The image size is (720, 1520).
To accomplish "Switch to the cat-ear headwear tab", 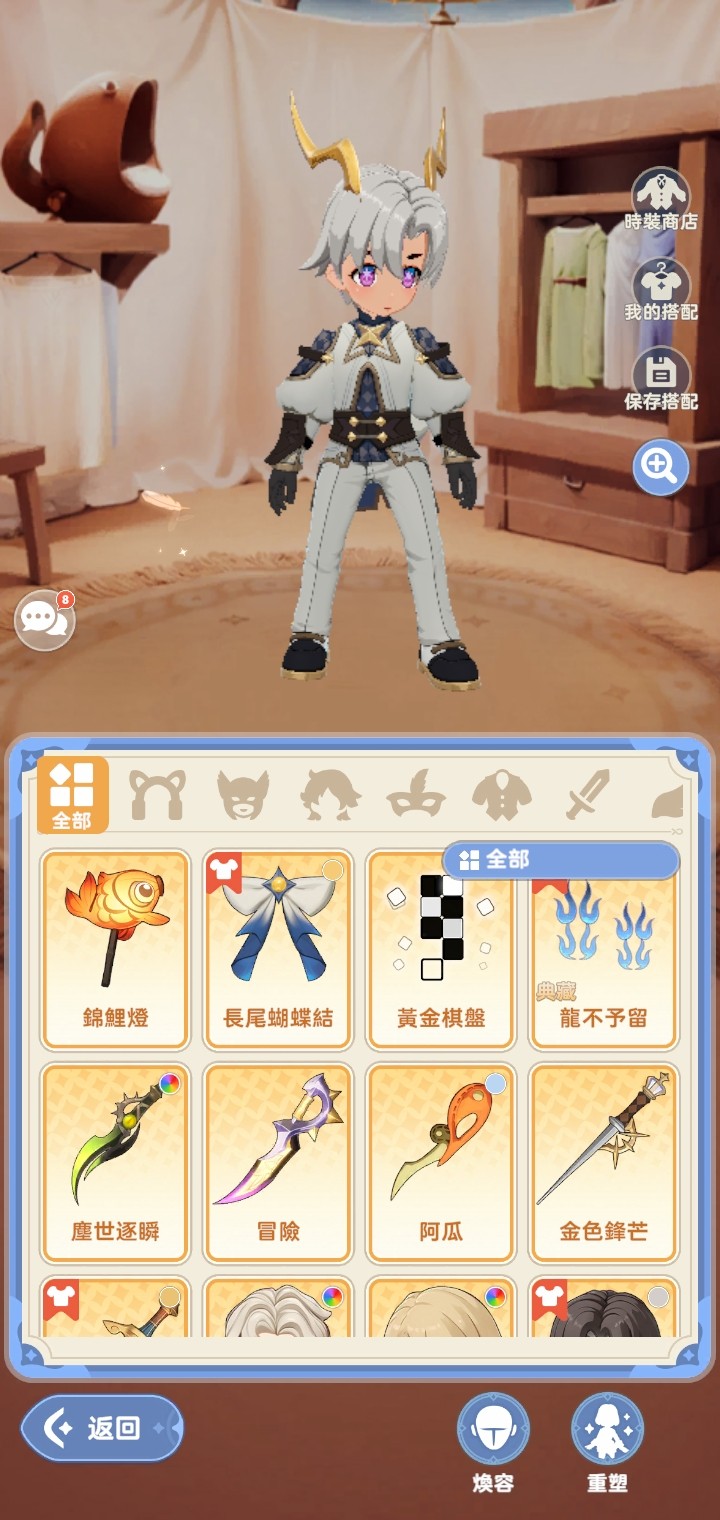I will [x=157, y=795].
